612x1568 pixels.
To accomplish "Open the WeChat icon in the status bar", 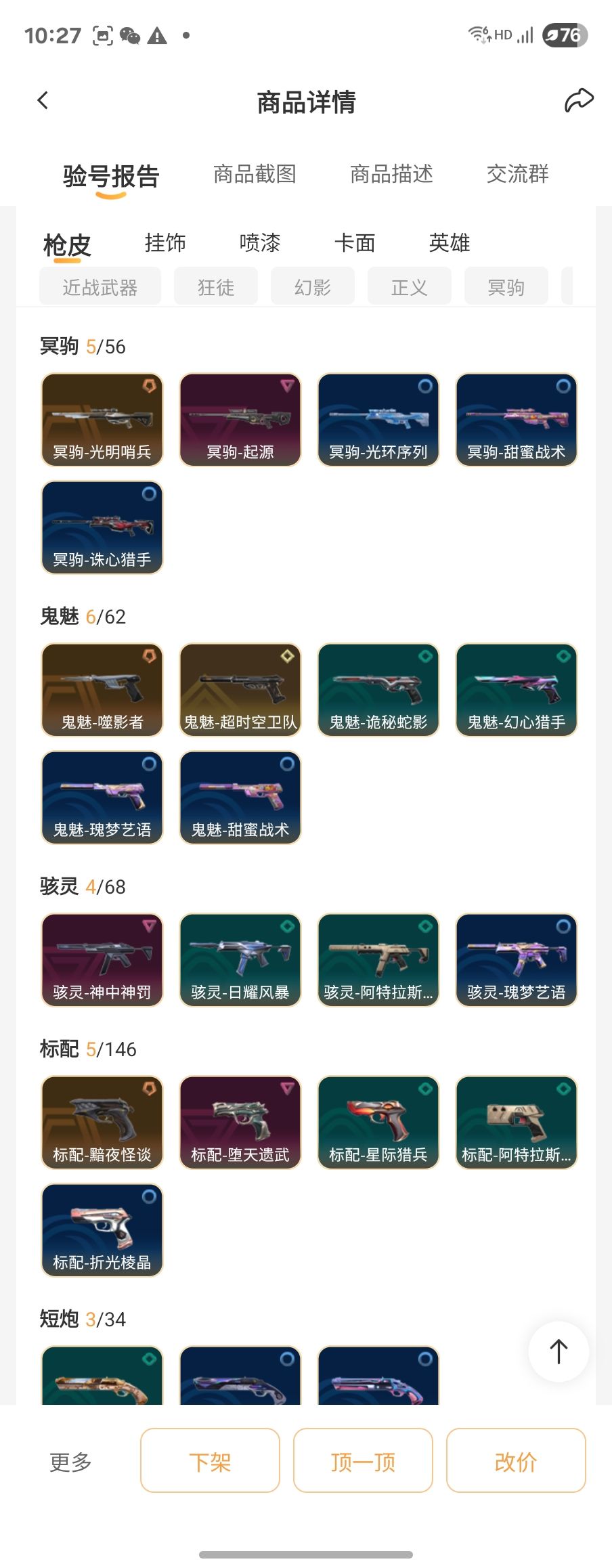I will [129, 35].
